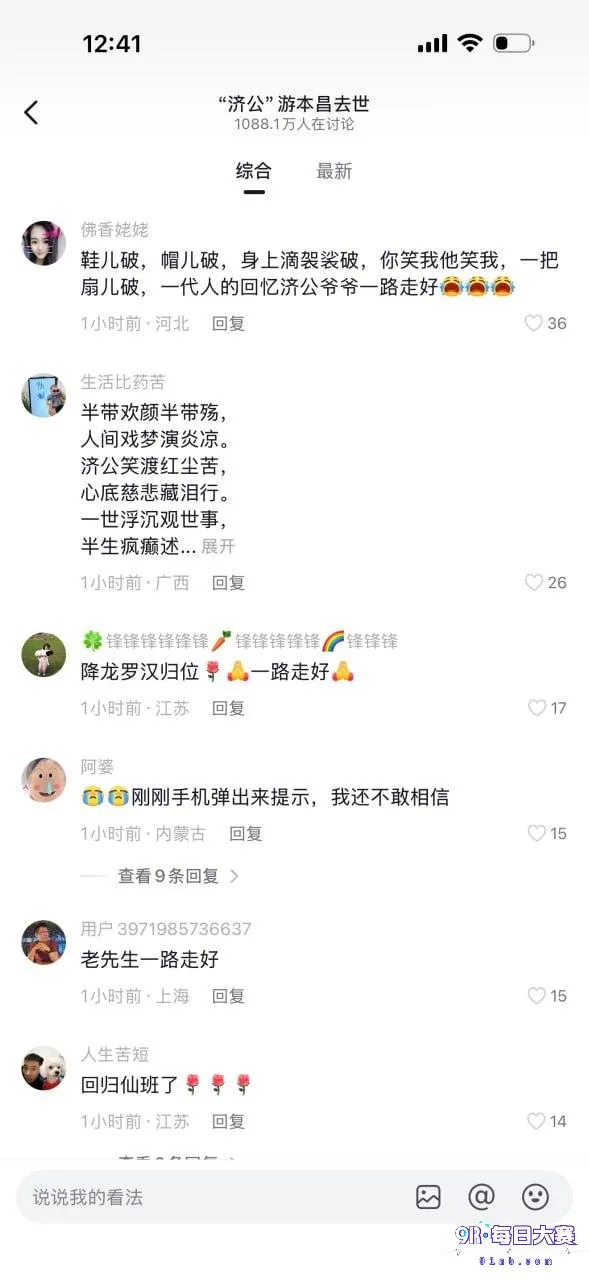
Task: Like 阿婆's comment
Action: (x=546, y=833)
